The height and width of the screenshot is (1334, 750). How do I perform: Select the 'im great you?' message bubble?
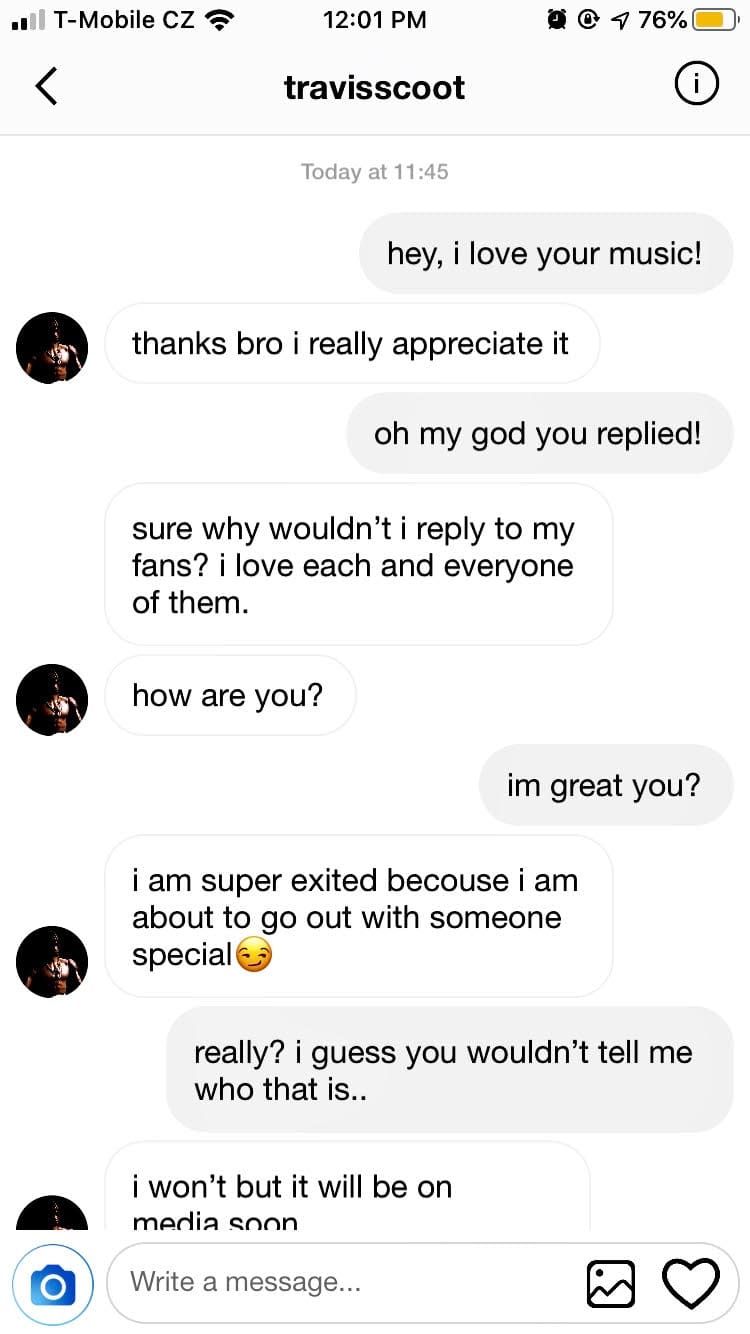605,785
